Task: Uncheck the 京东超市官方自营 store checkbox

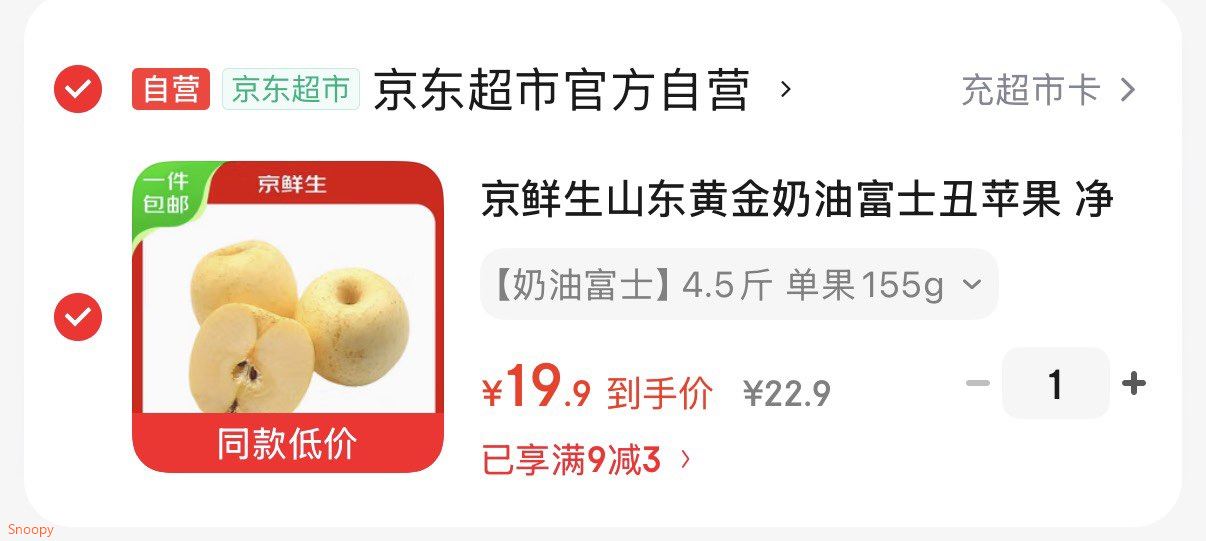Action: pyautogui.click(x=77, y=90)
